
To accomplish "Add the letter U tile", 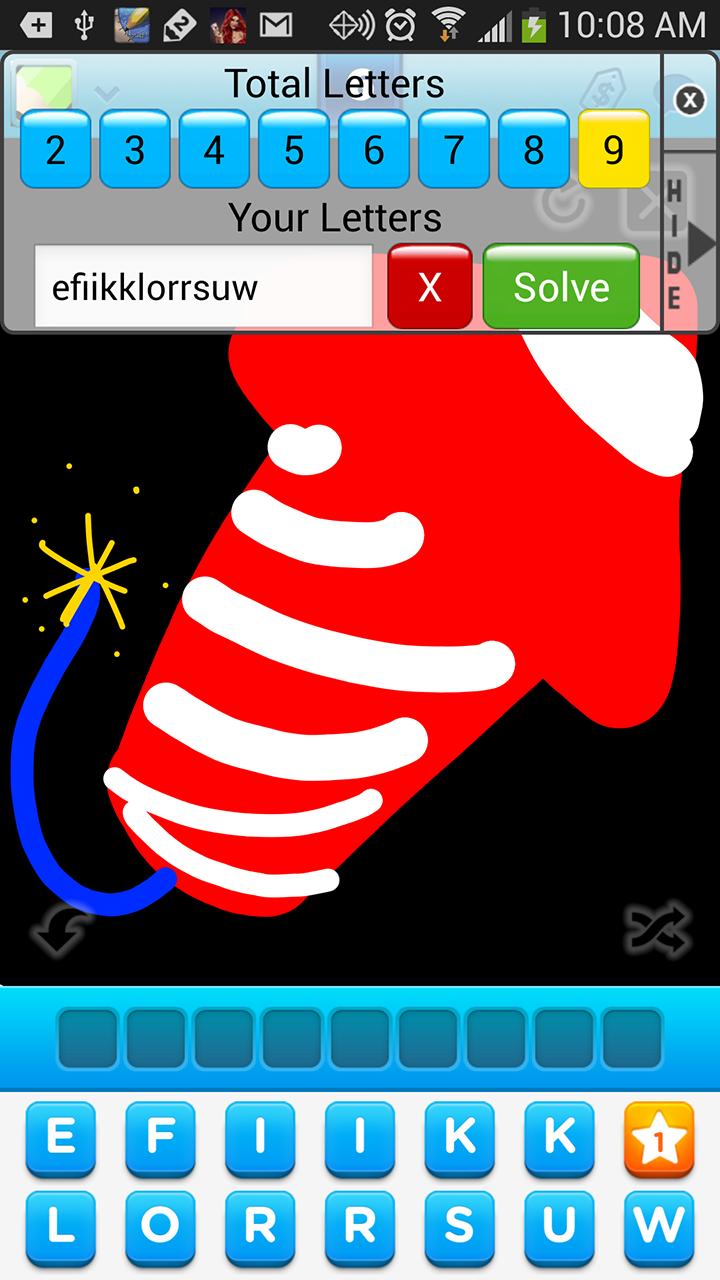I will pos(559,1225).
